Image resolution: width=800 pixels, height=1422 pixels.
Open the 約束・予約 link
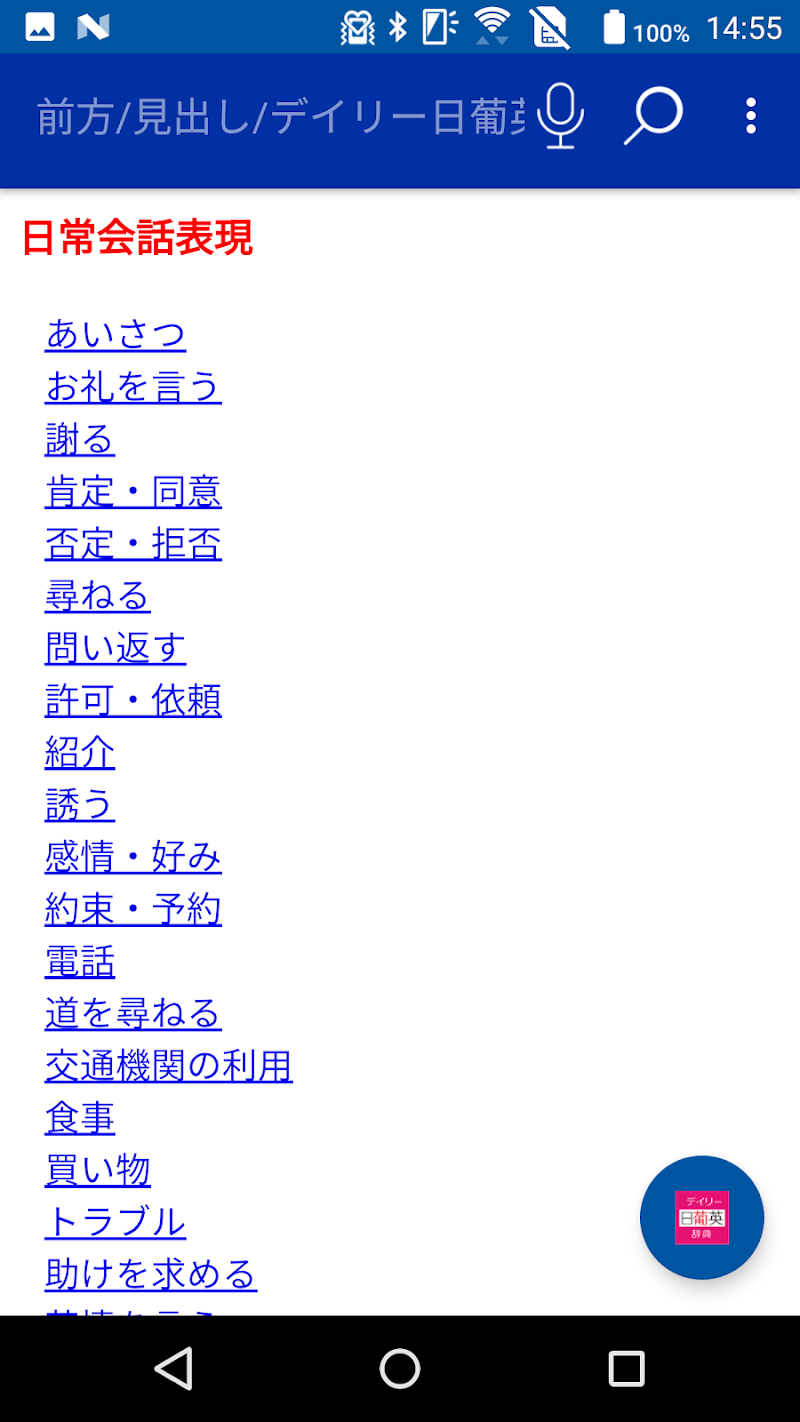click(133, 909)
